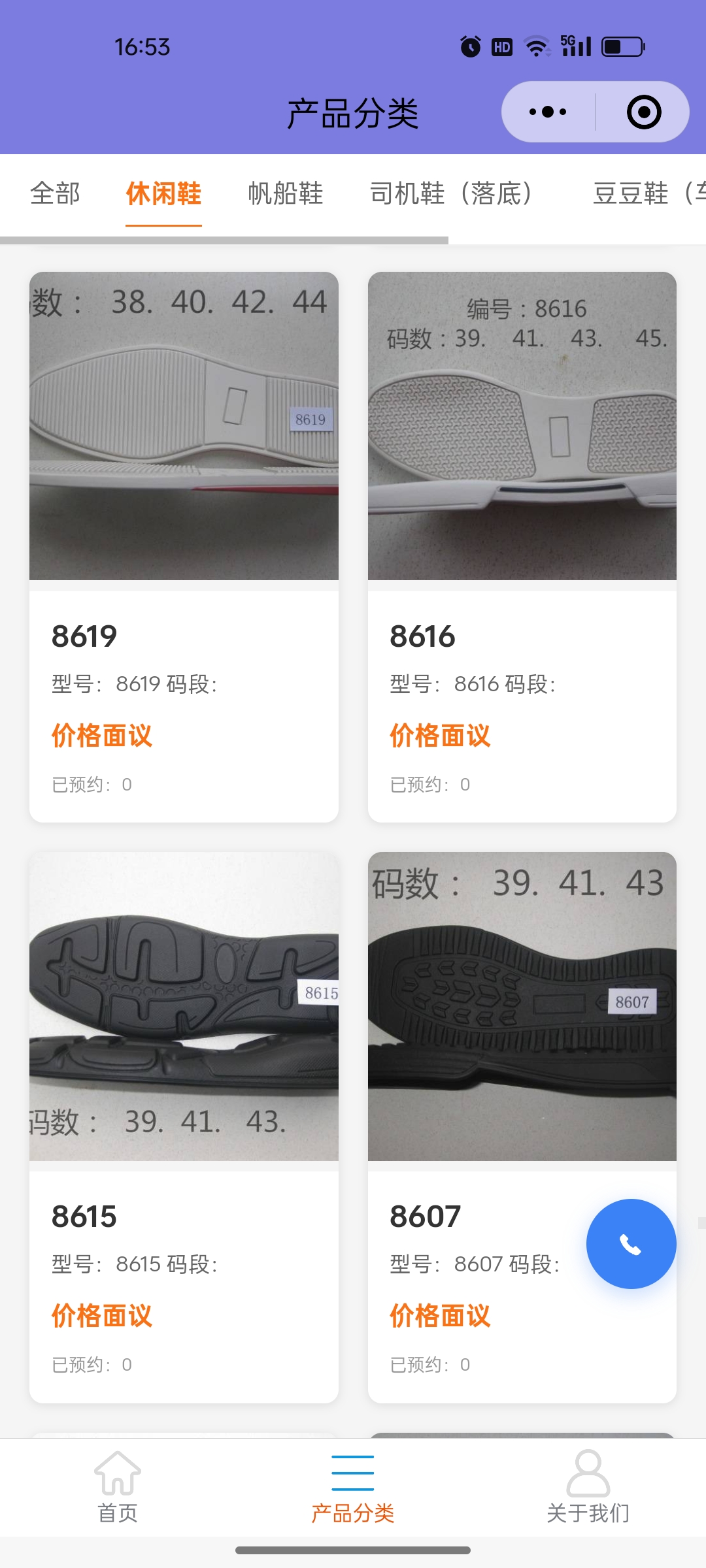Open product card 8619
Screen dimensions: 706x1568
184,546
